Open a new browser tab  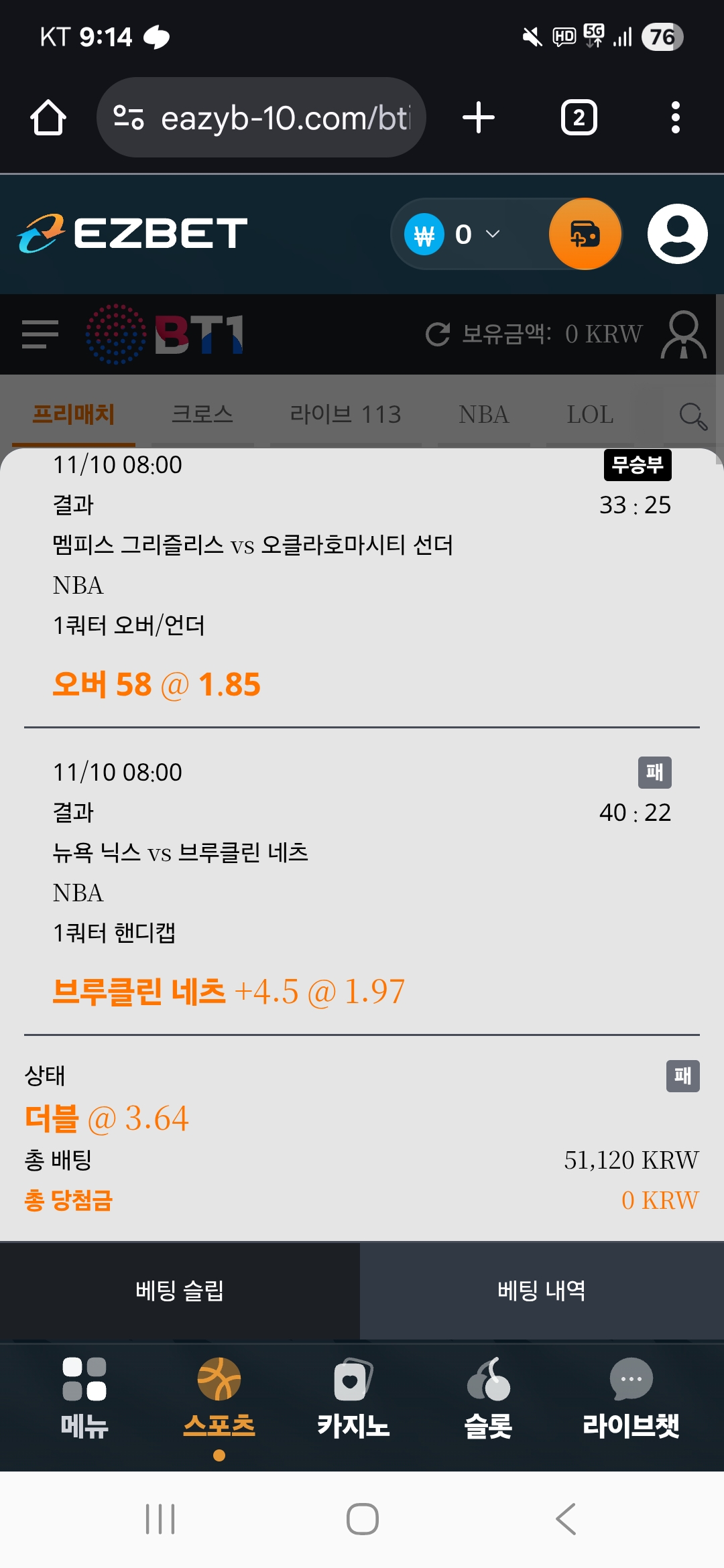click(x=479, y=118)
